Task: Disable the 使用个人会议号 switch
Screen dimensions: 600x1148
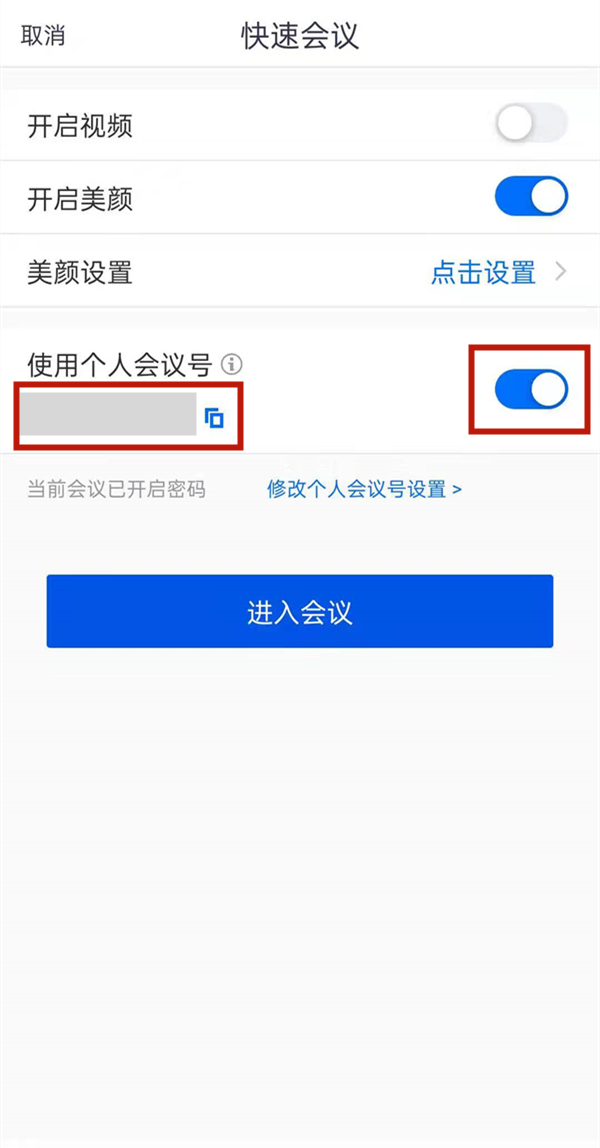Action: tap(531, 389)
